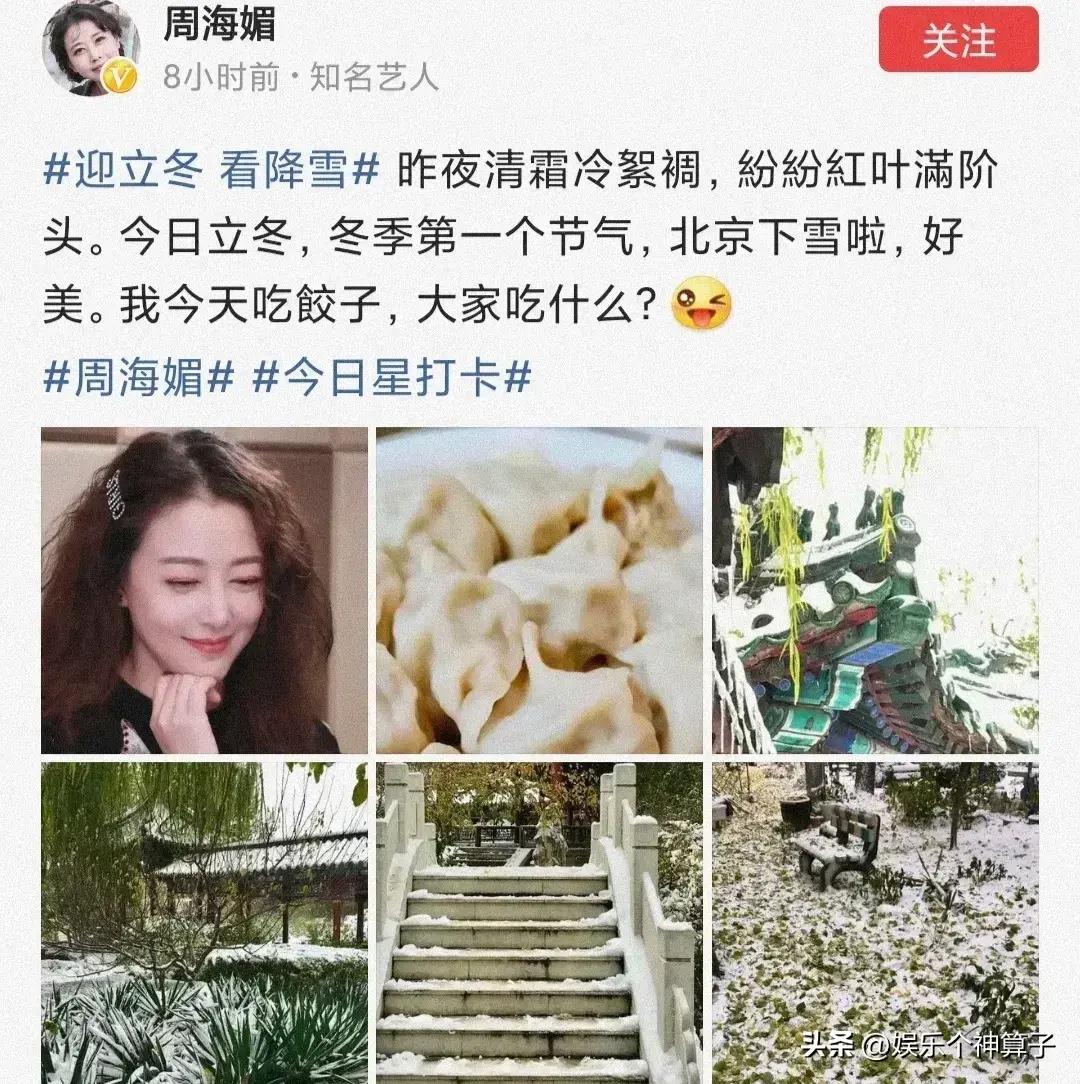Screen dimensions: 1080x1084
Task: Open the #今日星打卡# hashtag
Action: [390, 378]
